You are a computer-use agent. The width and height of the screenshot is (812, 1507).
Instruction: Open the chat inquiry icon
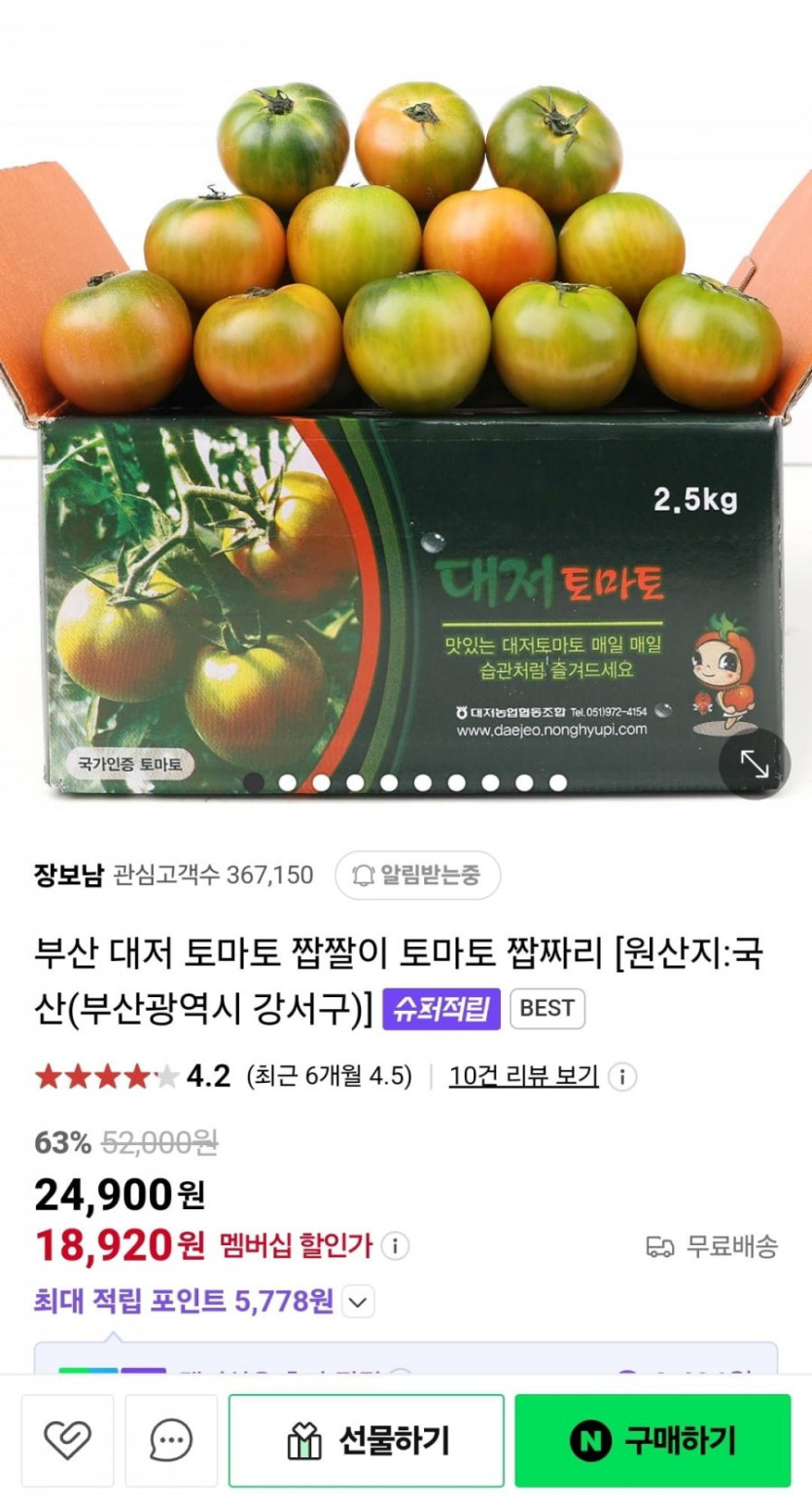click(x=171, y=1440)
